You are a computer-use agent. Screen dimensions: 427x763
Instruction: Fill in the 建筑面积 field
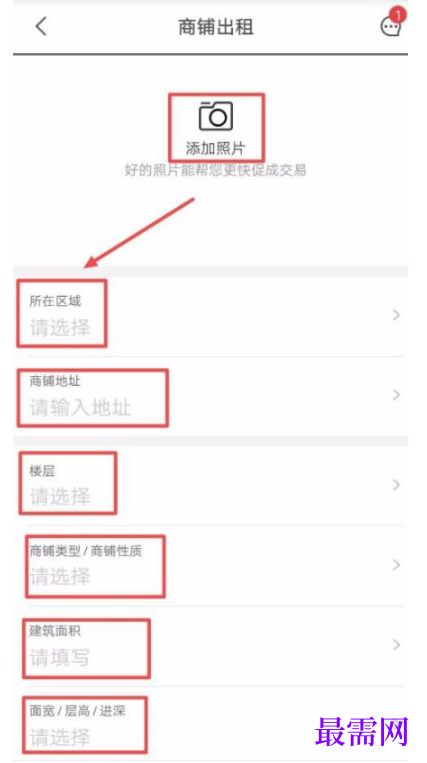point(210,646)
